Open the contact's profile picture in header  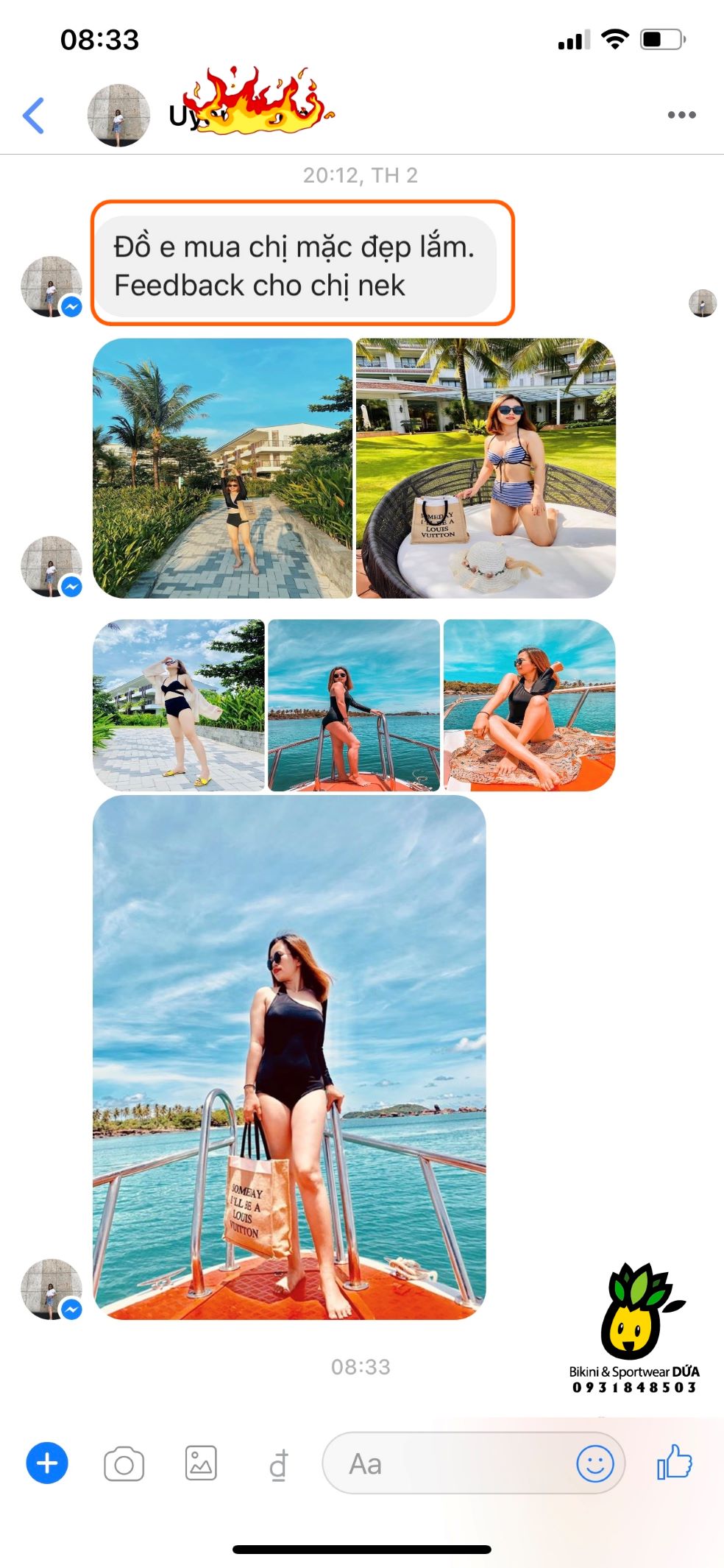point(118,115)
